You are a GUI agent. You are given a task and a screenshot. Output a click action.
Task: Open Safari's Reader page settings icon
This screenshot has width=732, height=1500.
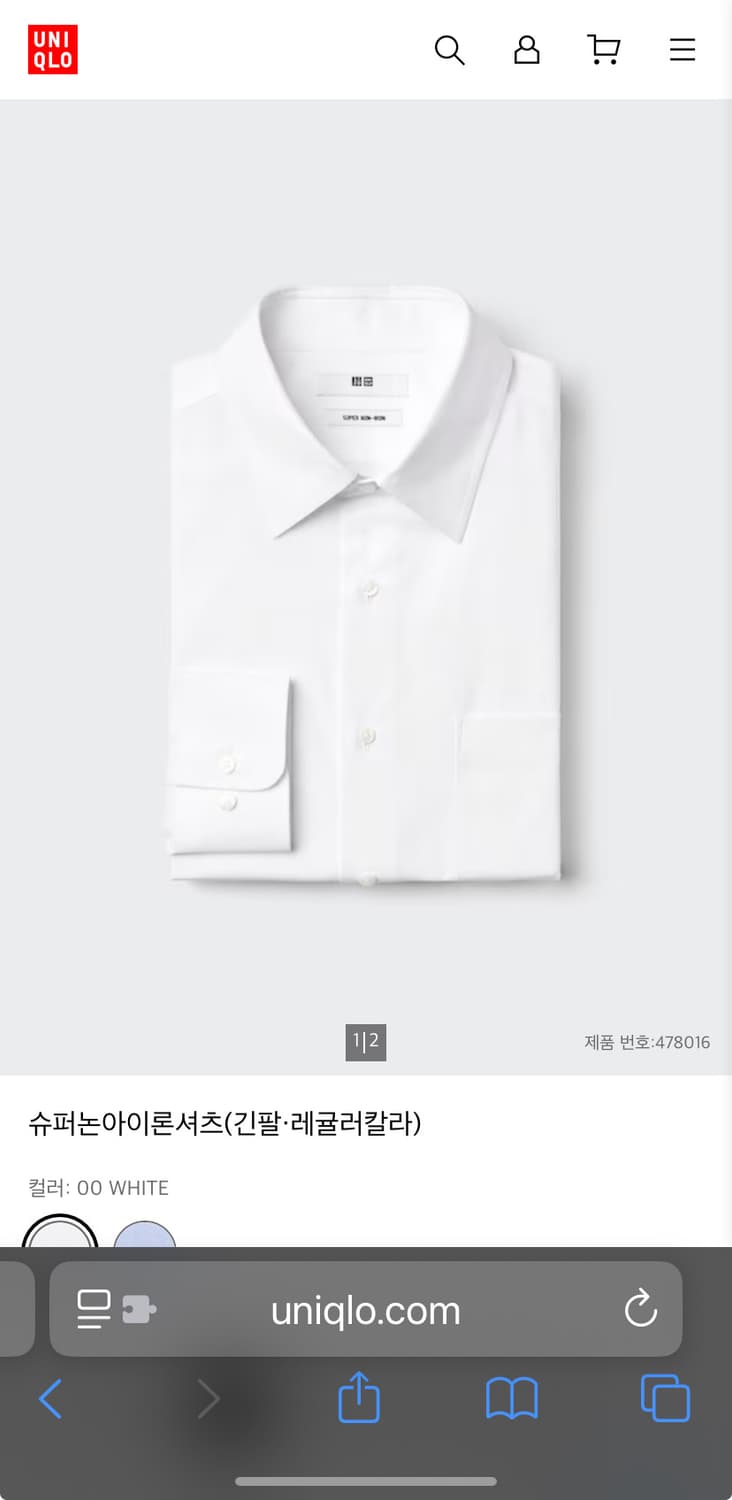(x=93, y=1310)
